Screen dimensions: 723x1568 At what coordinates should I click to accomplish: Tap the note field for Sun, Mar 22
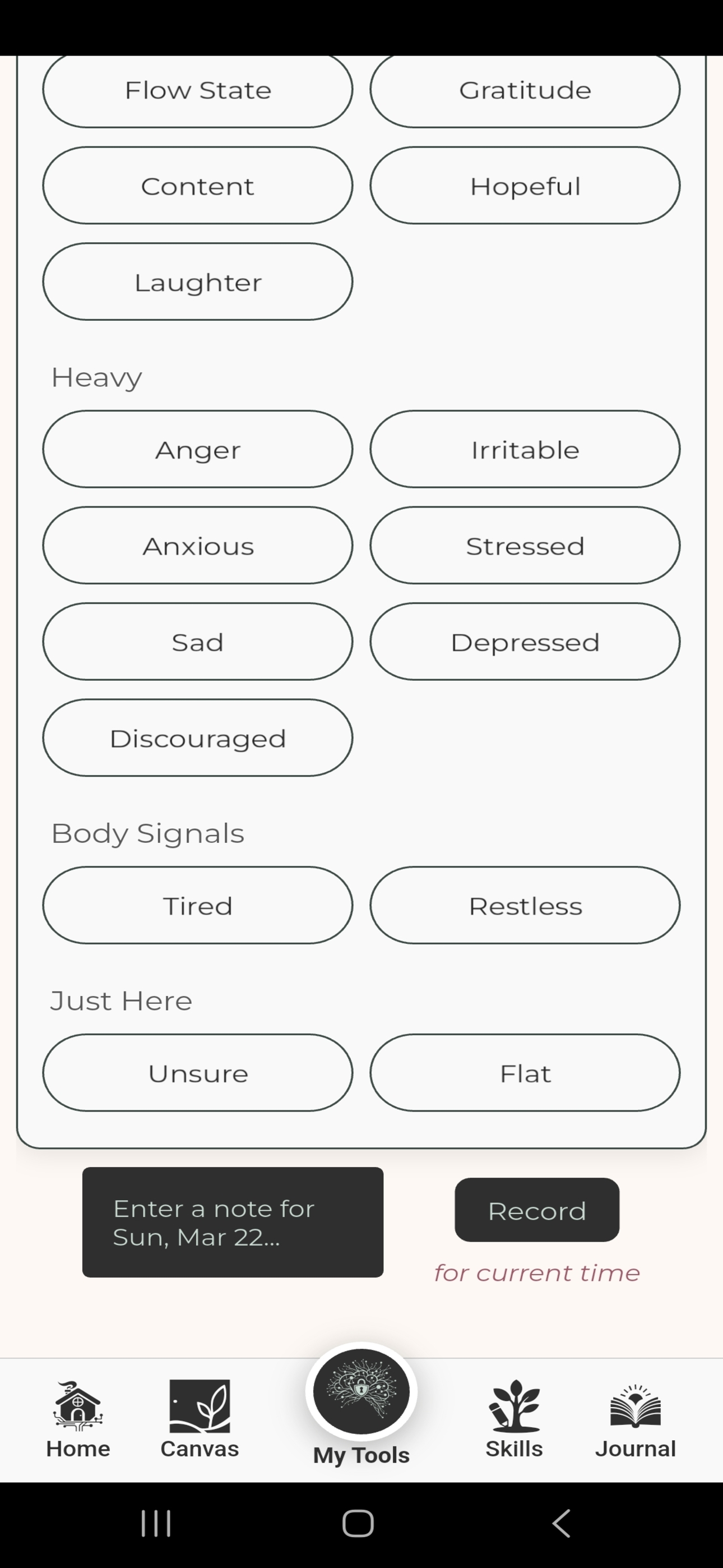coord(232,1222)
